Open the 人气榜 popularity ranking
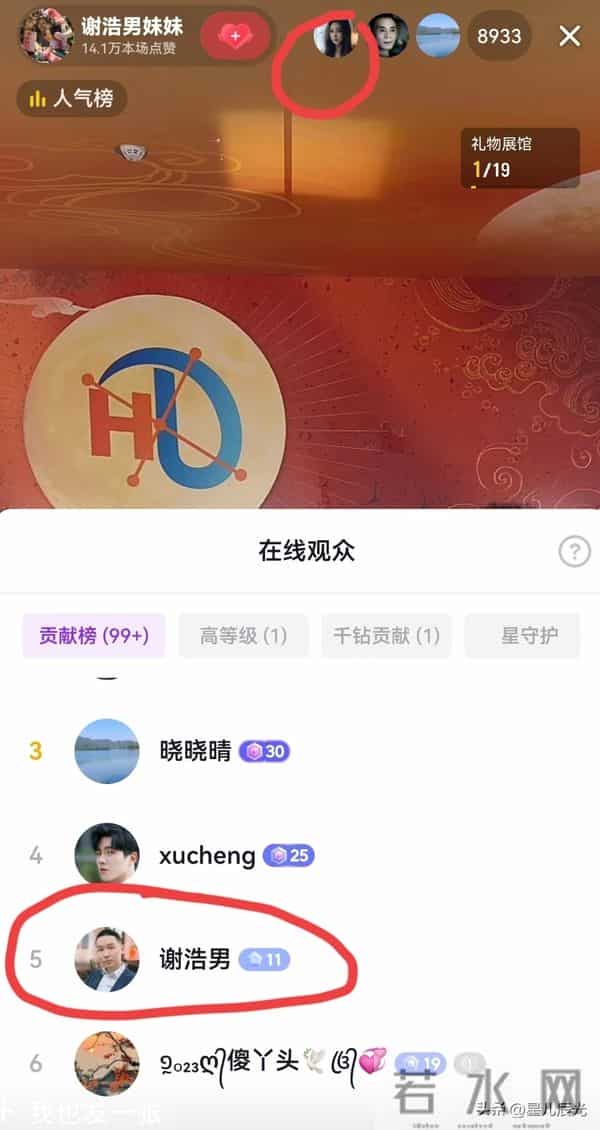 point(72,99)
